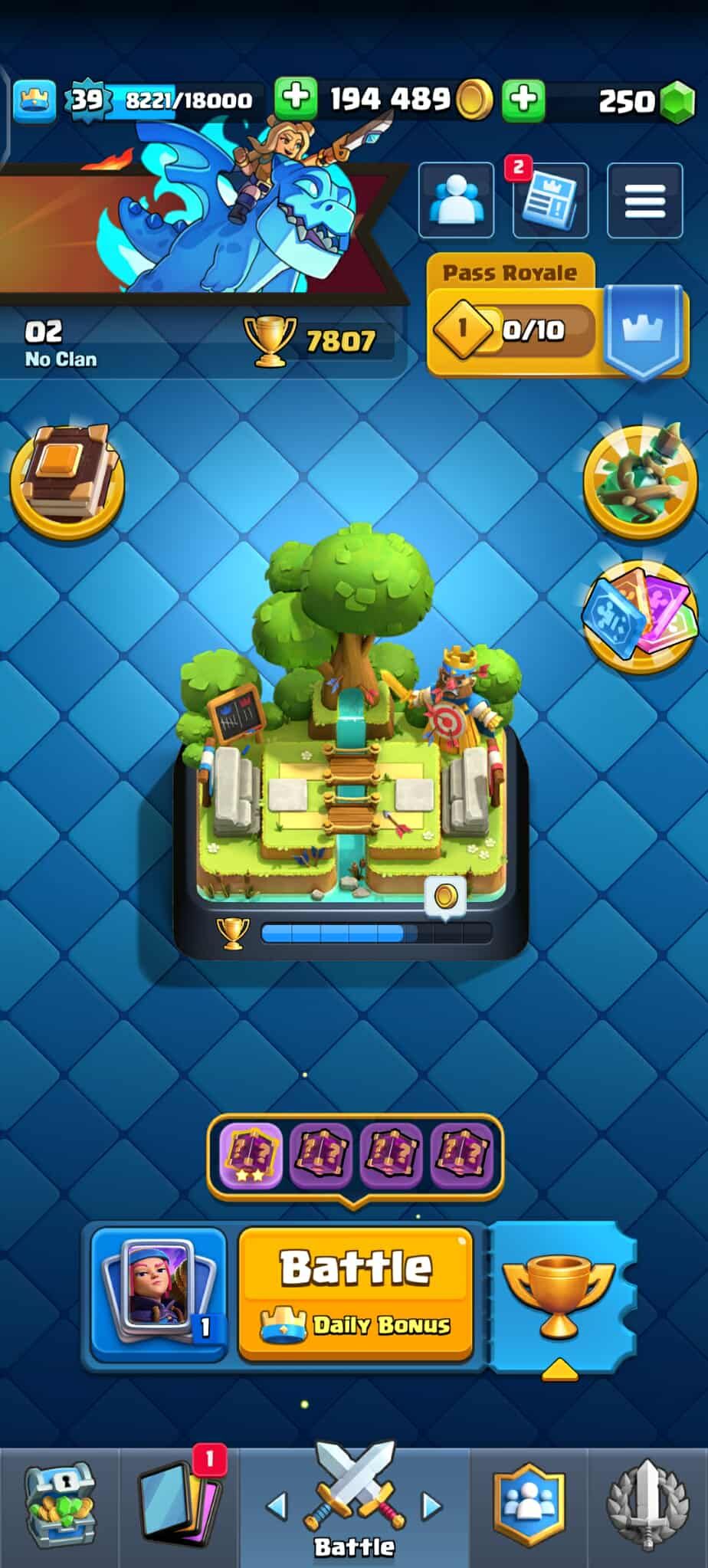Go to the Shop chest tab

[x=60, y=1506]
